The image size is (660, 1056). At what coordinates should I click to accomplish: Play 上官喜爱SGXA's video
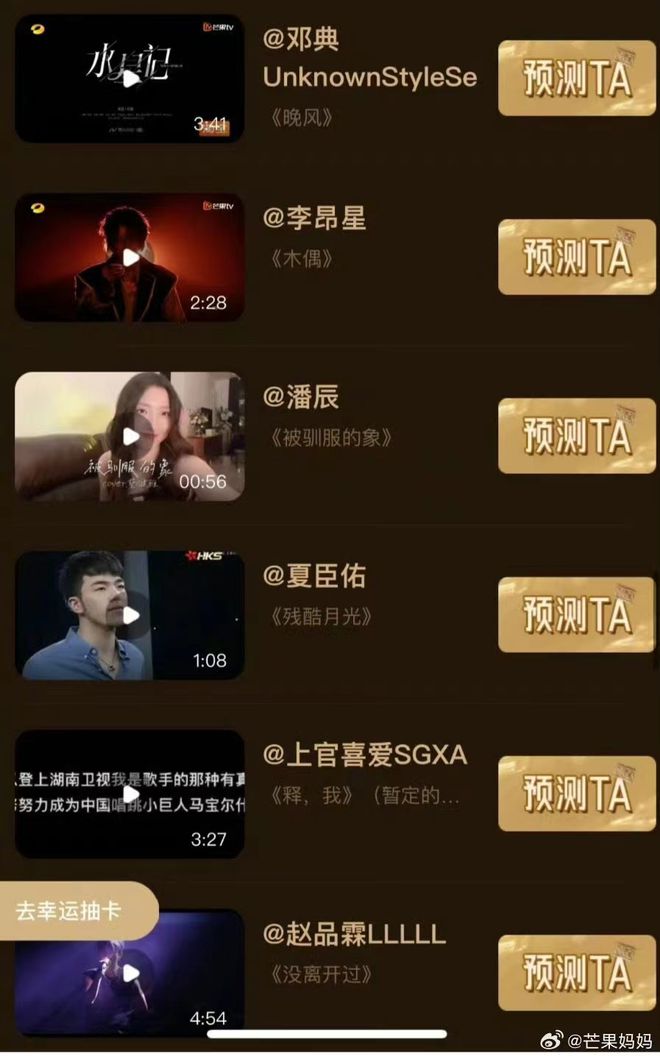tap(130, 794)
